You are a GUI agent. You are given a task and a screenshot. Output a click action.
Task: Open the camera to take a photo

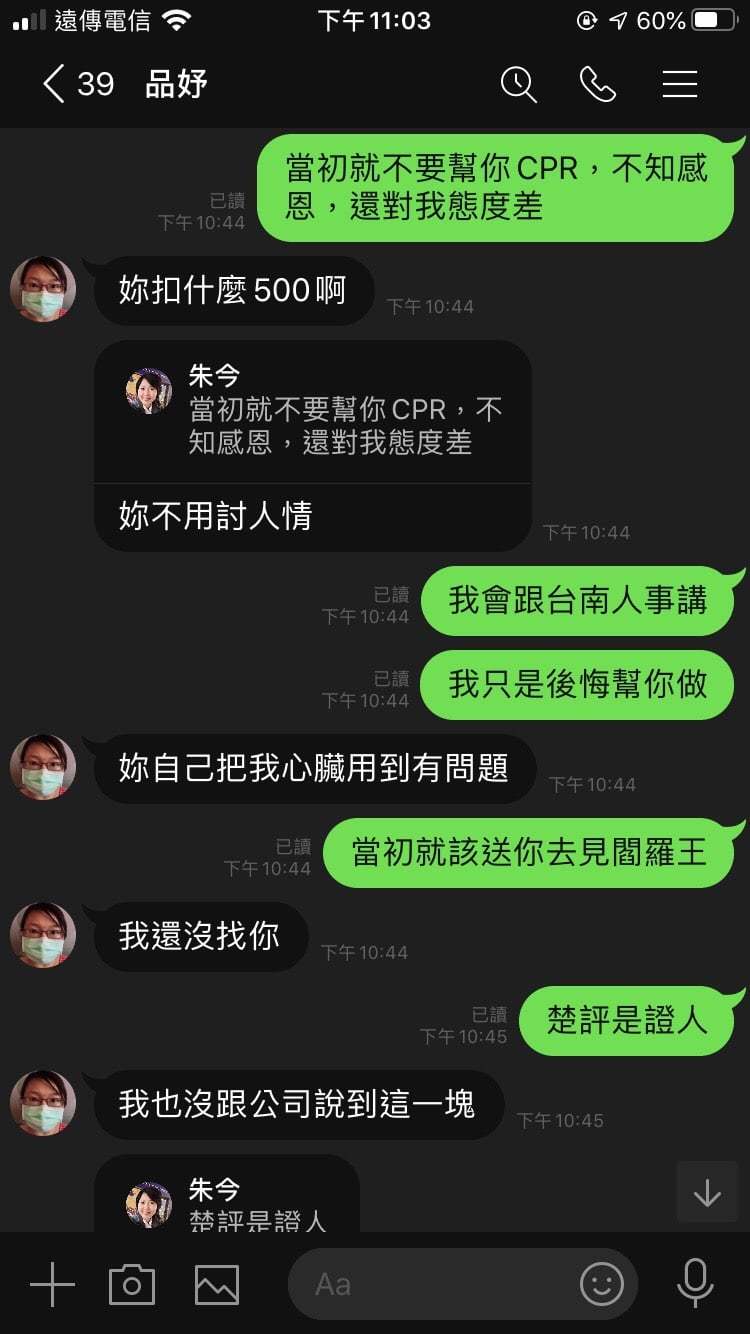[x=132, y=1284]
